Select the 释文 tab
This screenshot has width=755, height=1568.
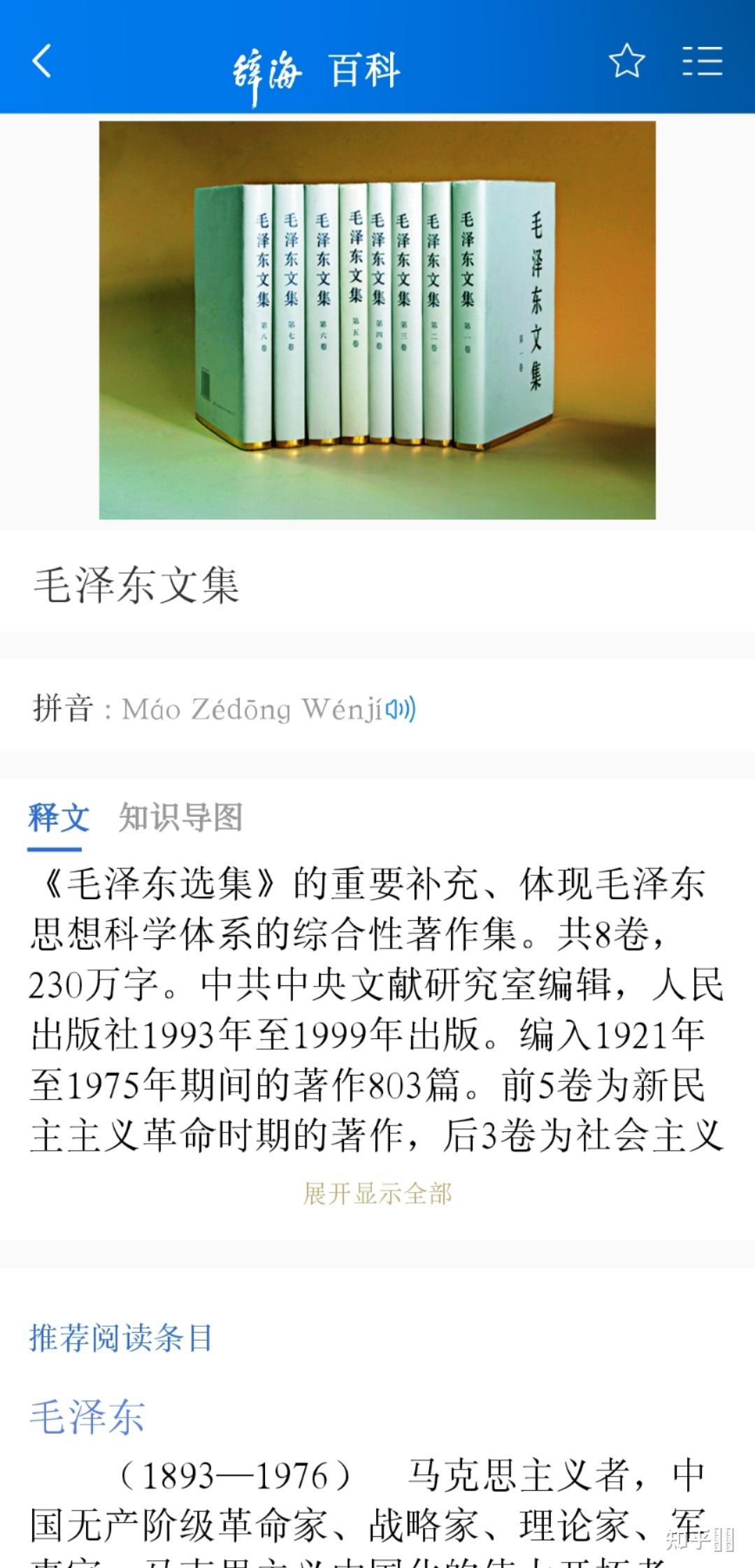pos(58,817)
